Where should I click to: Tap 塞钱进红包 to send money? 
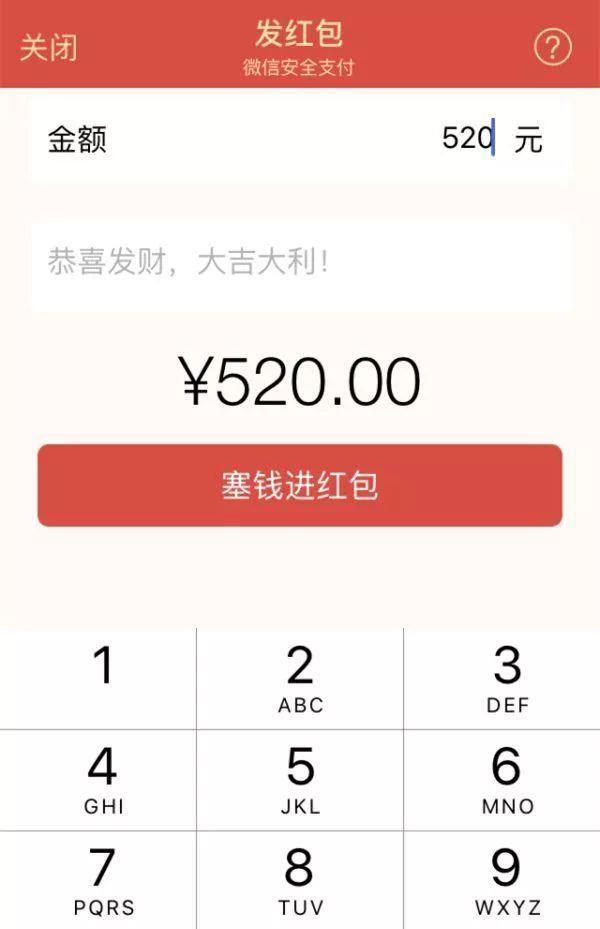(x=300, y=486)
